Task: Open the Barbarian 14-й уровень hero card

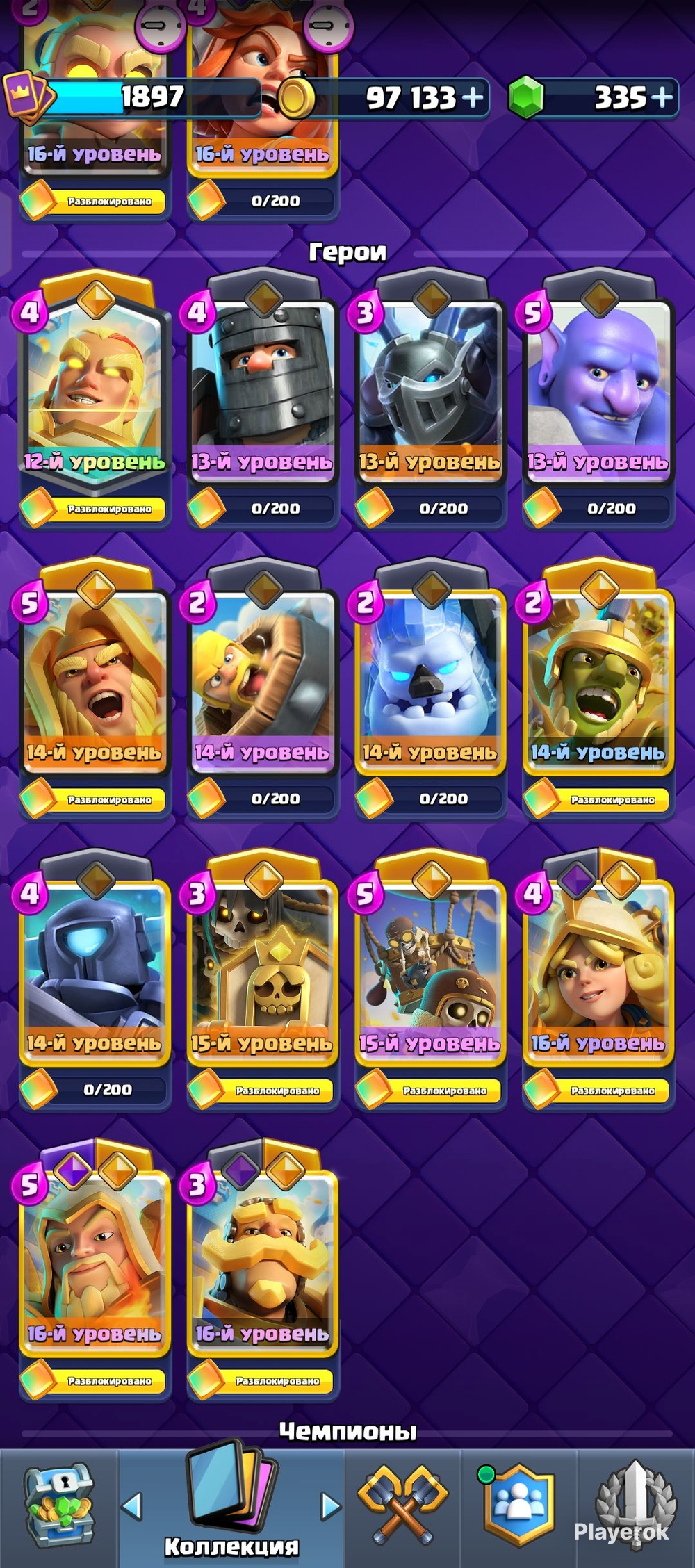Action: click(x=95, y=690)
